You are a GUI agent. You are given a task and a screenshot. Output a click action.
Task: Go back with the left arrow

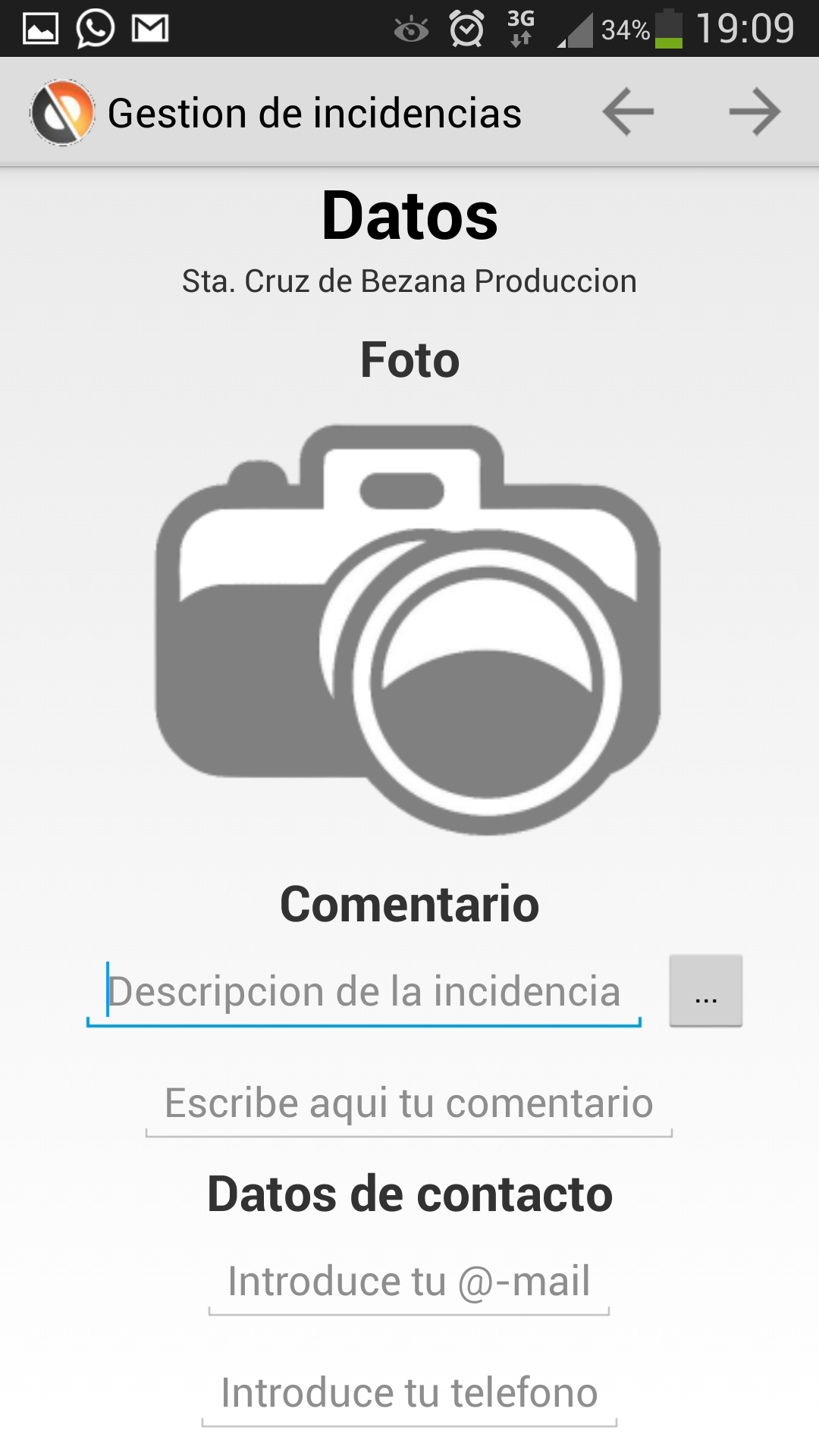pyautogui.click(x=628, y=112)
